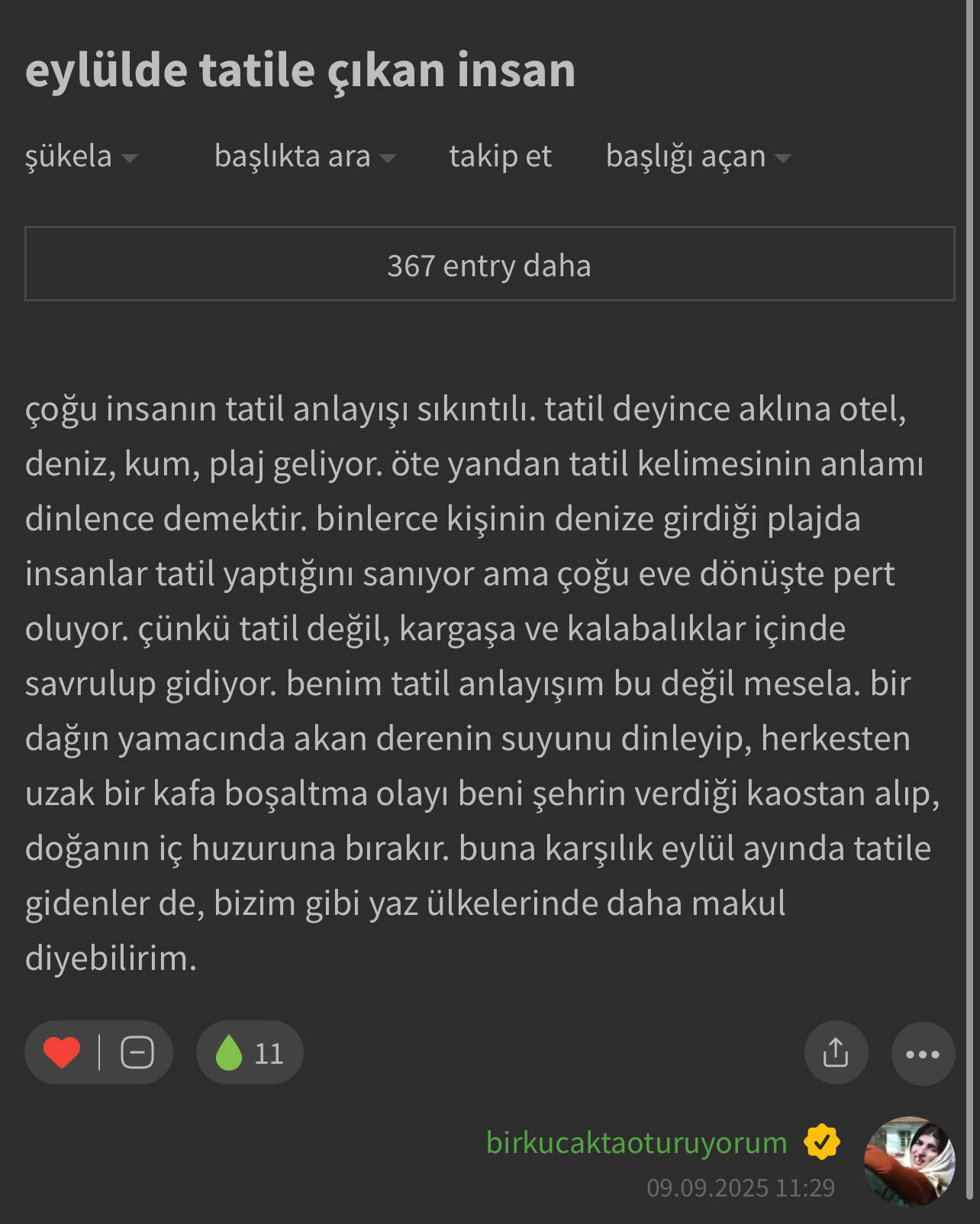Open the eylülde tatile çıkan insan title
The width and height of the screenshot is (980, 1224).
[300, 70]
